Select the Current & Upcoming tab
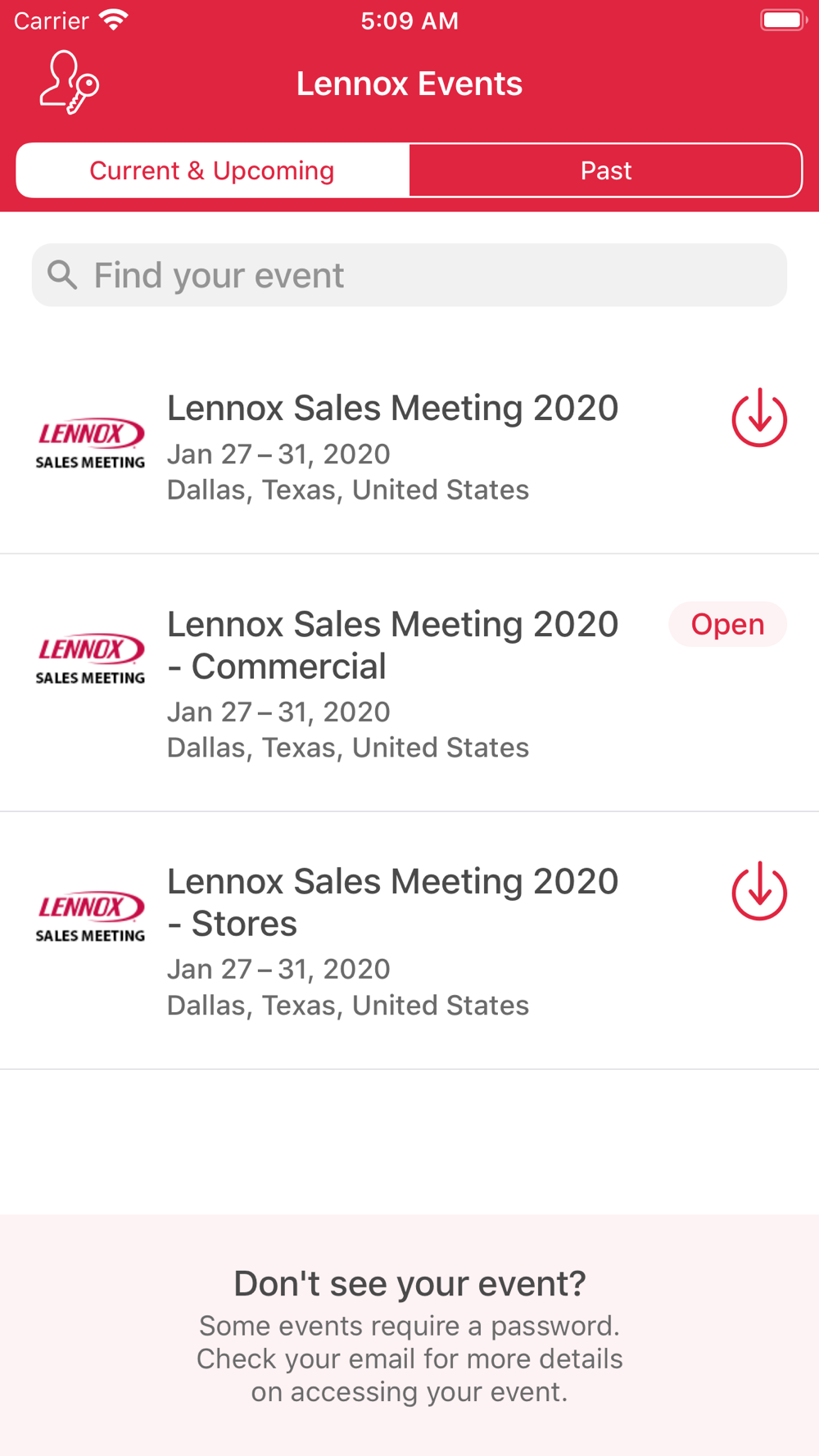819x1456 pixels. [x=212, y=170]
